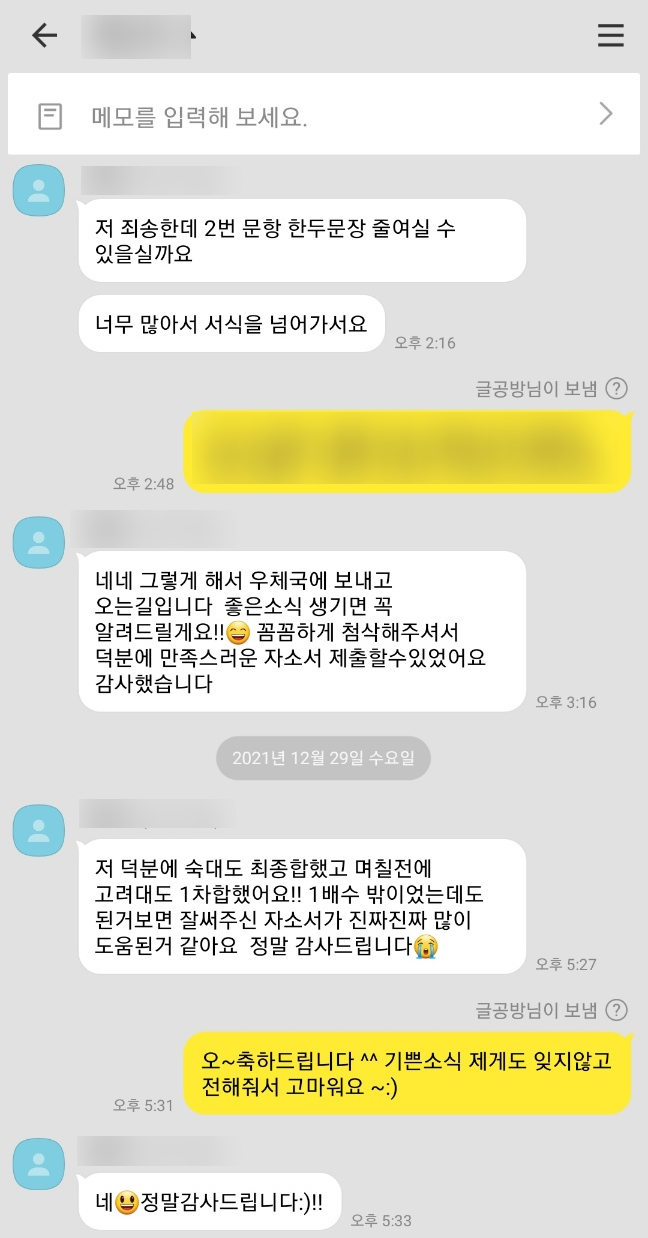Open sender avatar beside '저 덕분에 숙대도 최종합했고'

pyautogui.click(x=38, y=829)
